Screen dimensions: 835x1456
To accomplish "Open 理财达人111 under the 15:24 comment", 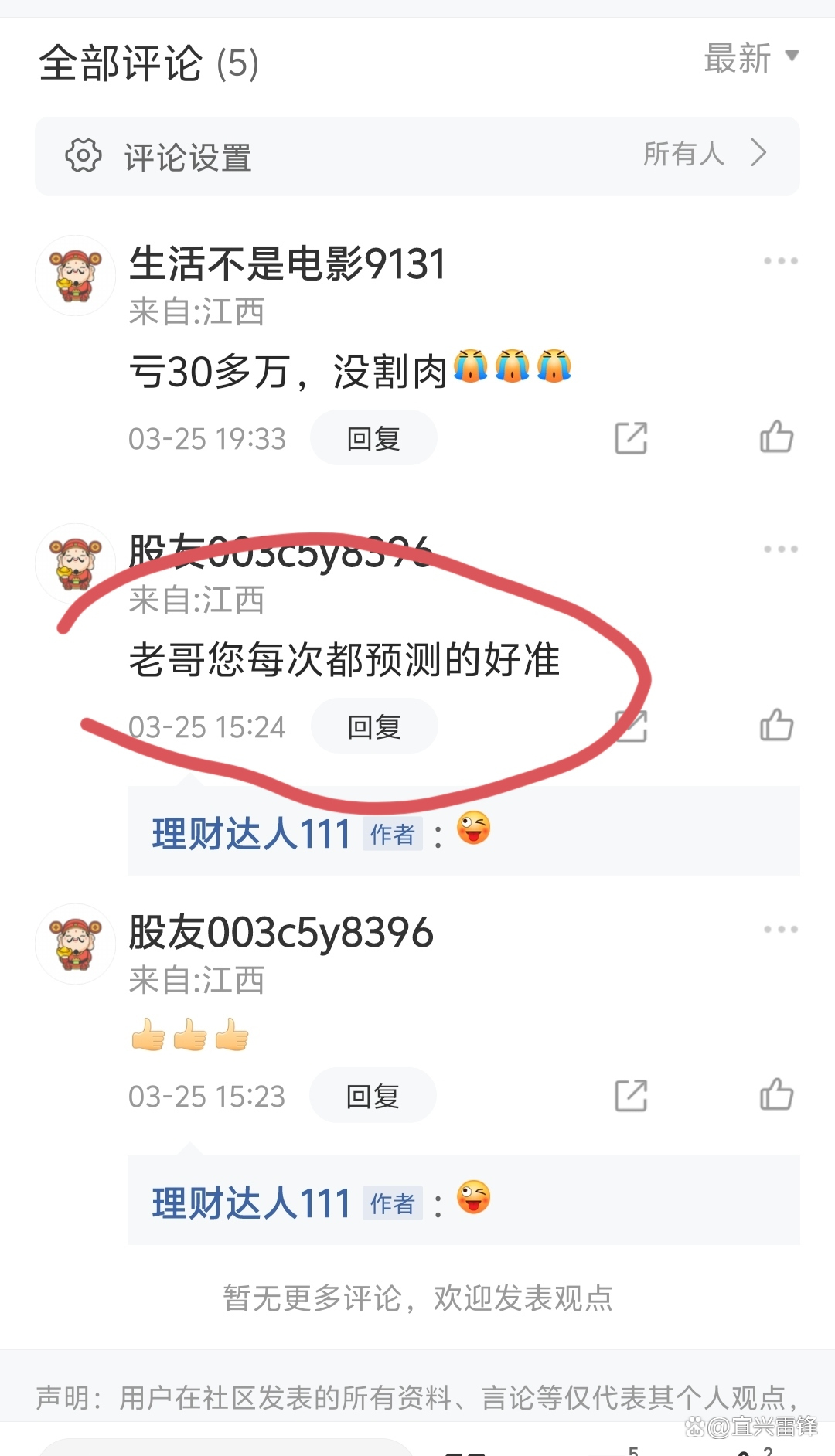I will [x=251, y=835].
